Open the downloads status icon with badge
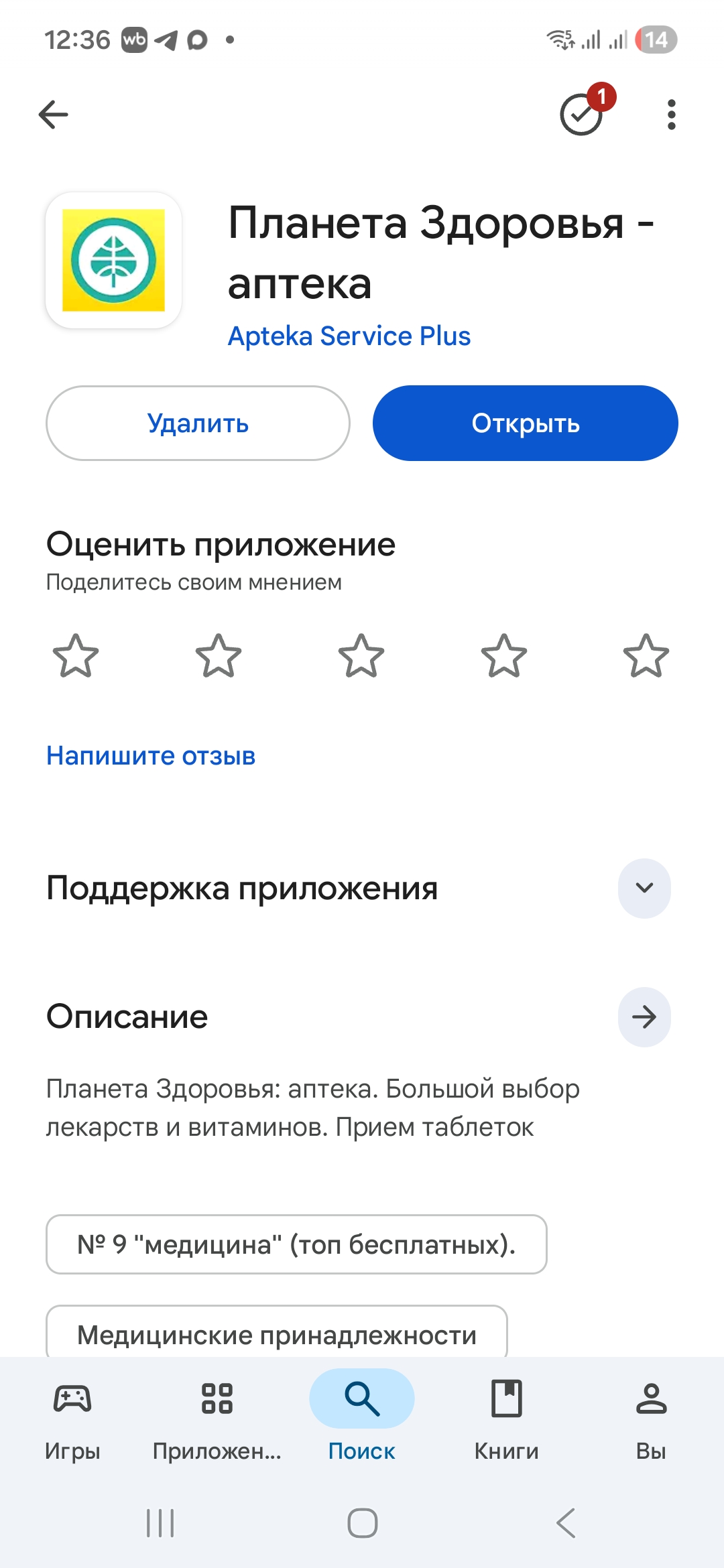This screenshot has width=724, height=1568. point(582,115)
